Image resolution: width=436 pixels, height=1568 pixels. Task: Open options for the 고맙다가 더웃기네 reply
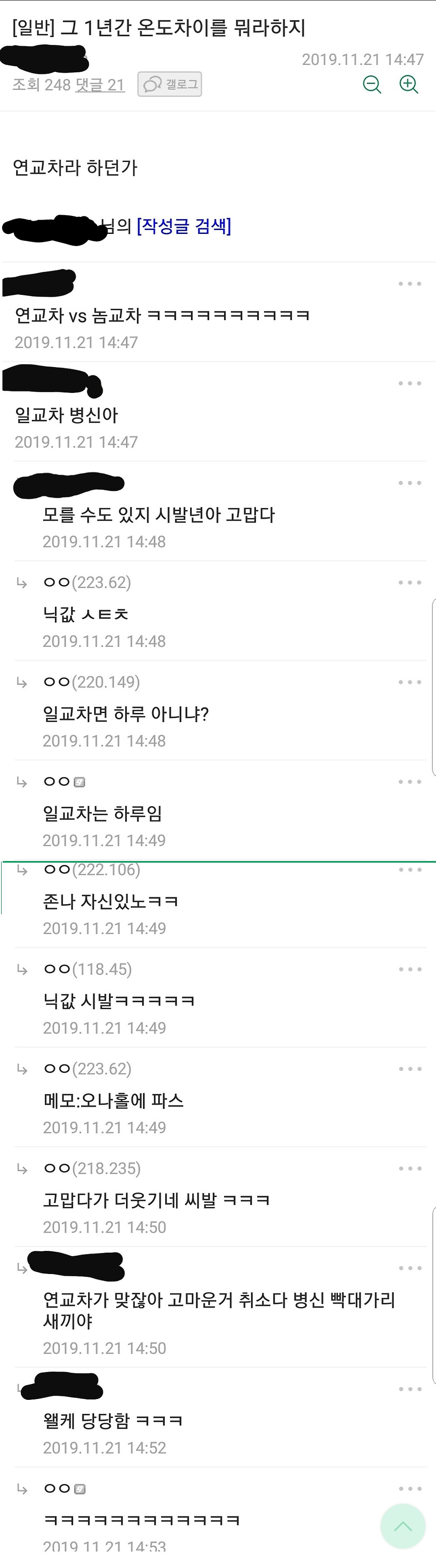410,1169
